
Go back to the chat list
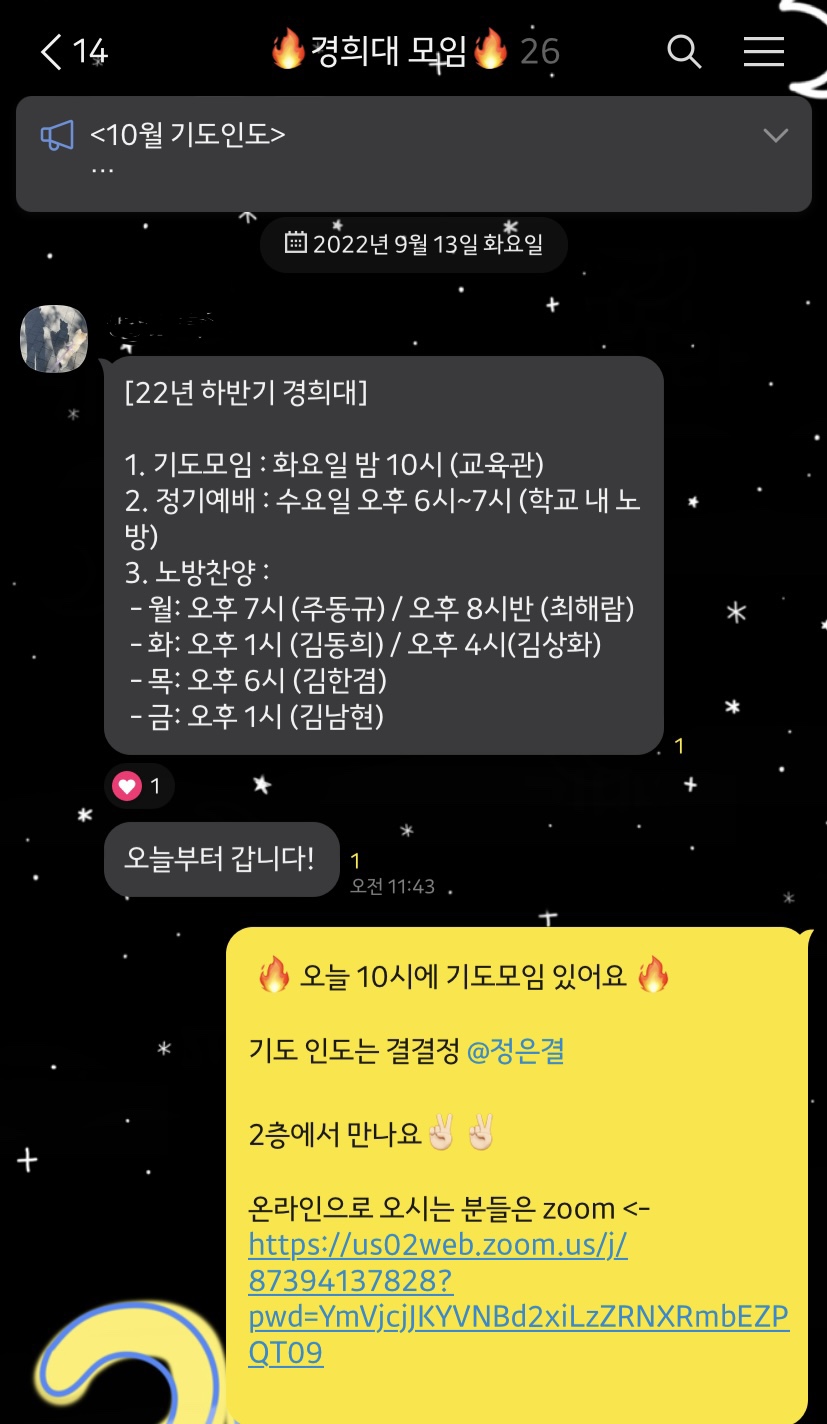(x=52, y=51)
